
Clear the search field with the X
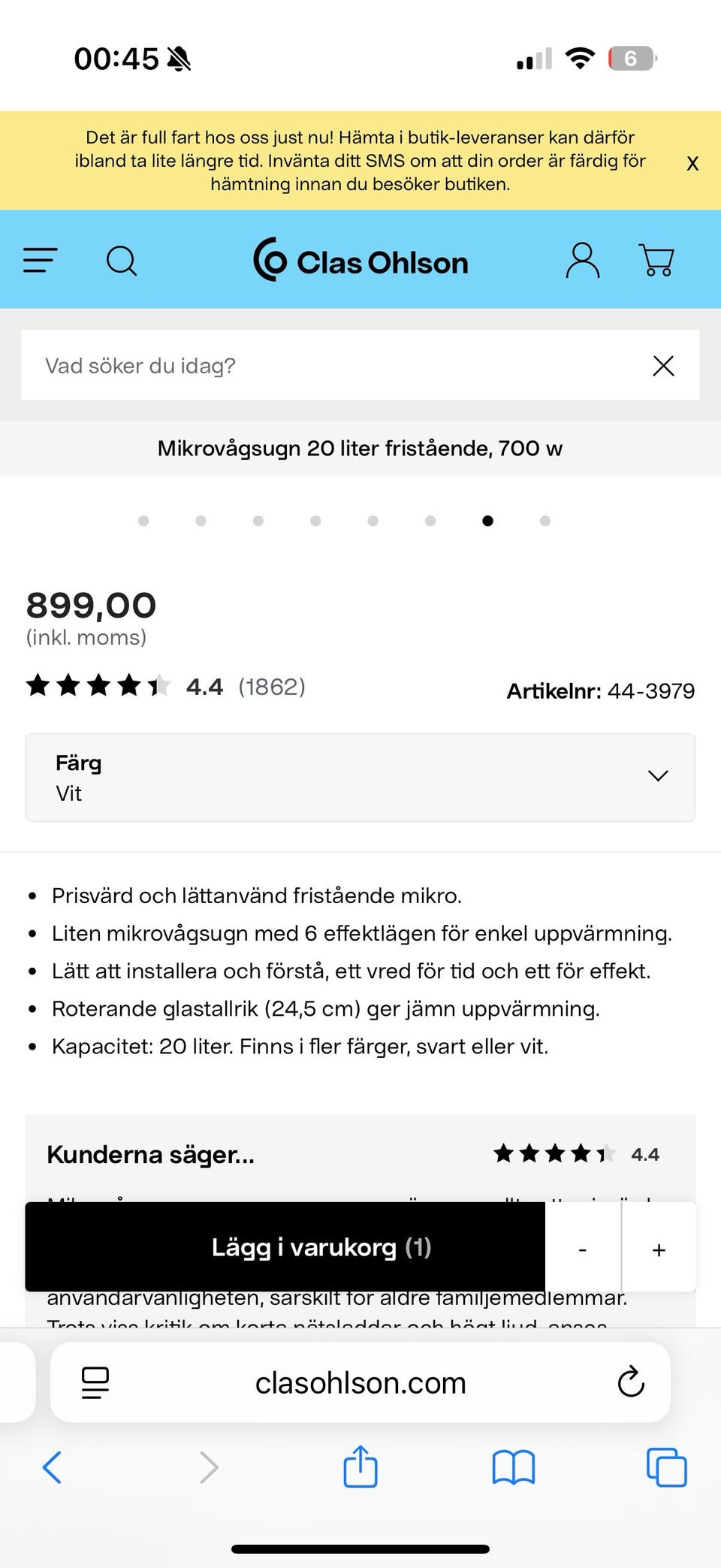pyautogui.click(x=663, y=366)
